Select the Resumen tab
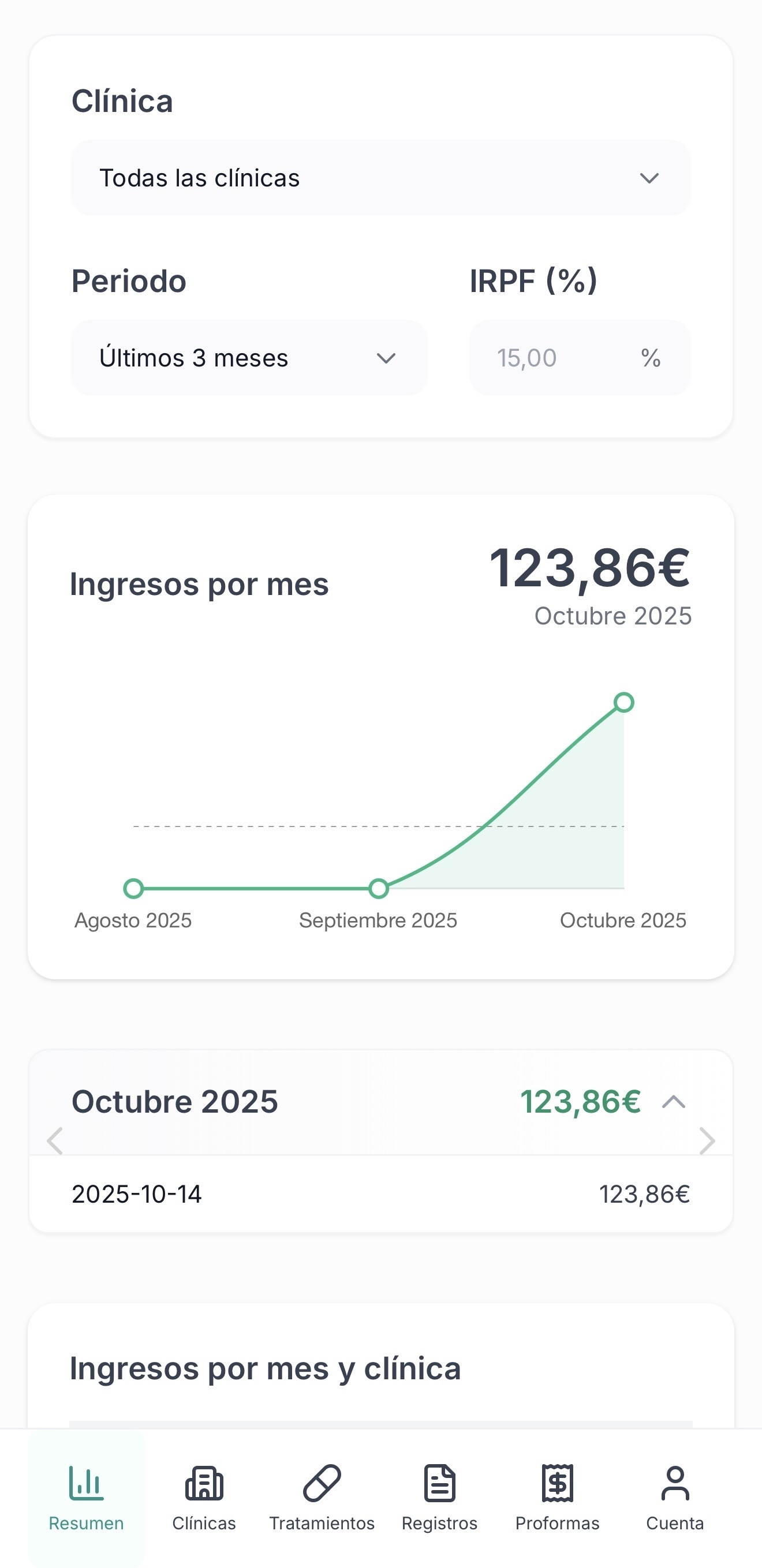Image resolution: width=762 pixels, height=1568 pixels. click(87, 1498)
